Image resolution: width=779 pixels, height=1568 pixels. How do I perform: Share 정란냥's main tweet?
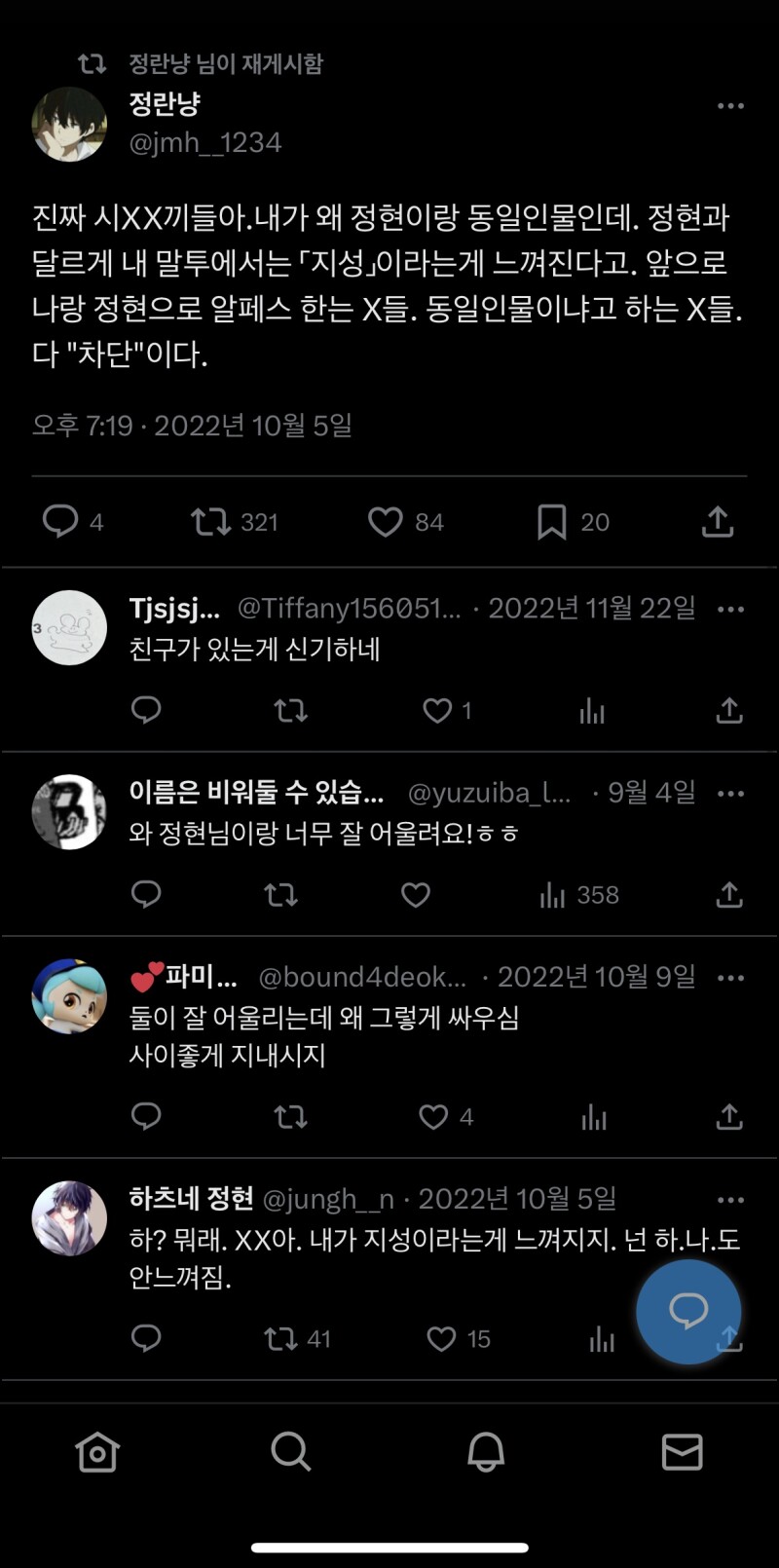pyautogui.click(x=718, y=522)
